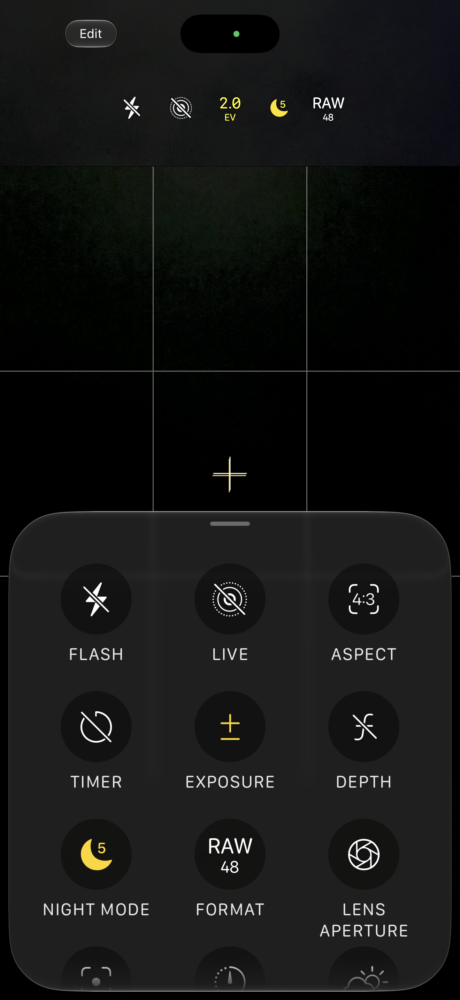This screenshot has width=460, height=1000.
Task: Tap the RAW 48 indicator at top
Action: (328, 108)
